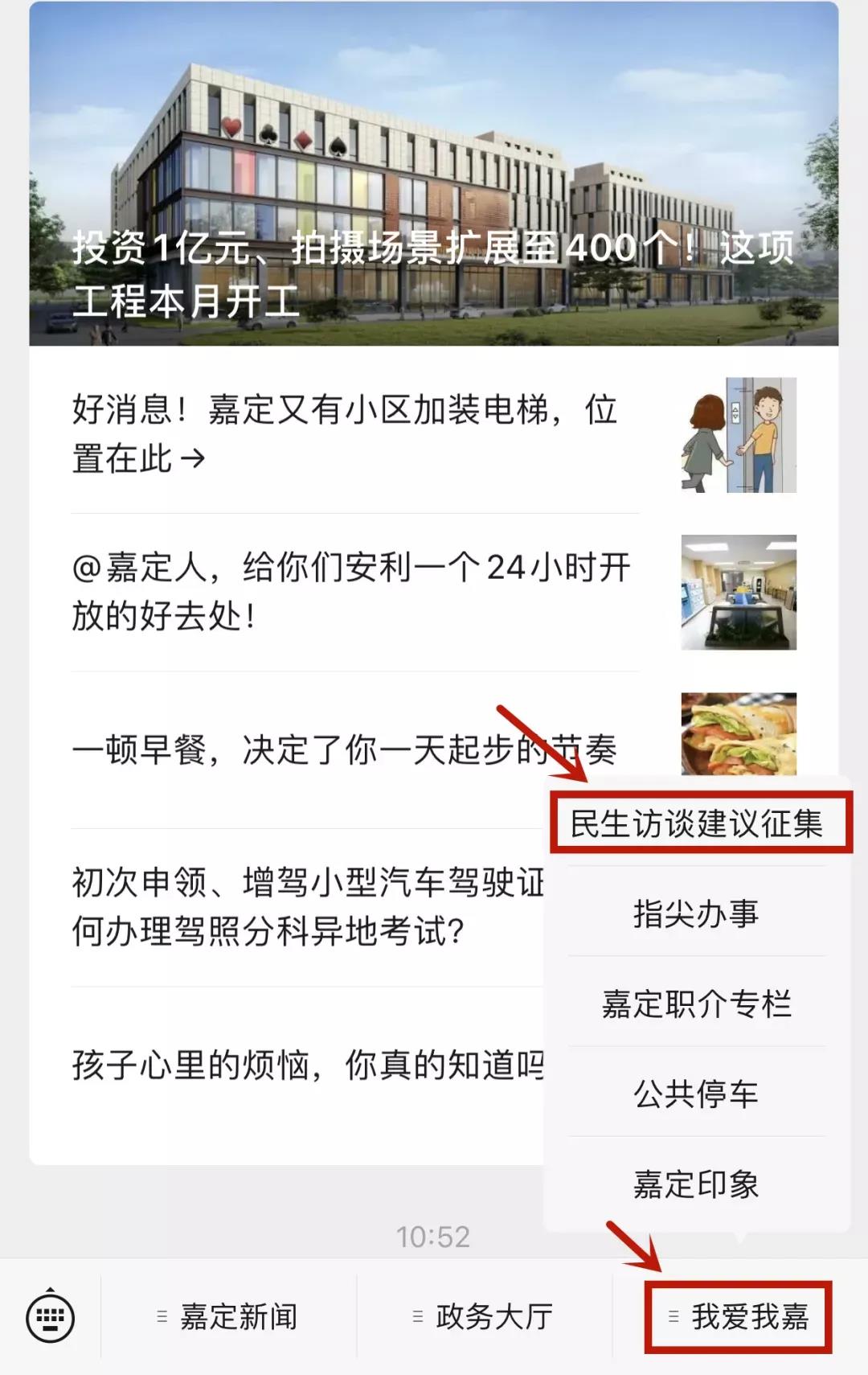Tap the building cover image of top article
868x1375 pixels.
pos(434,177)
